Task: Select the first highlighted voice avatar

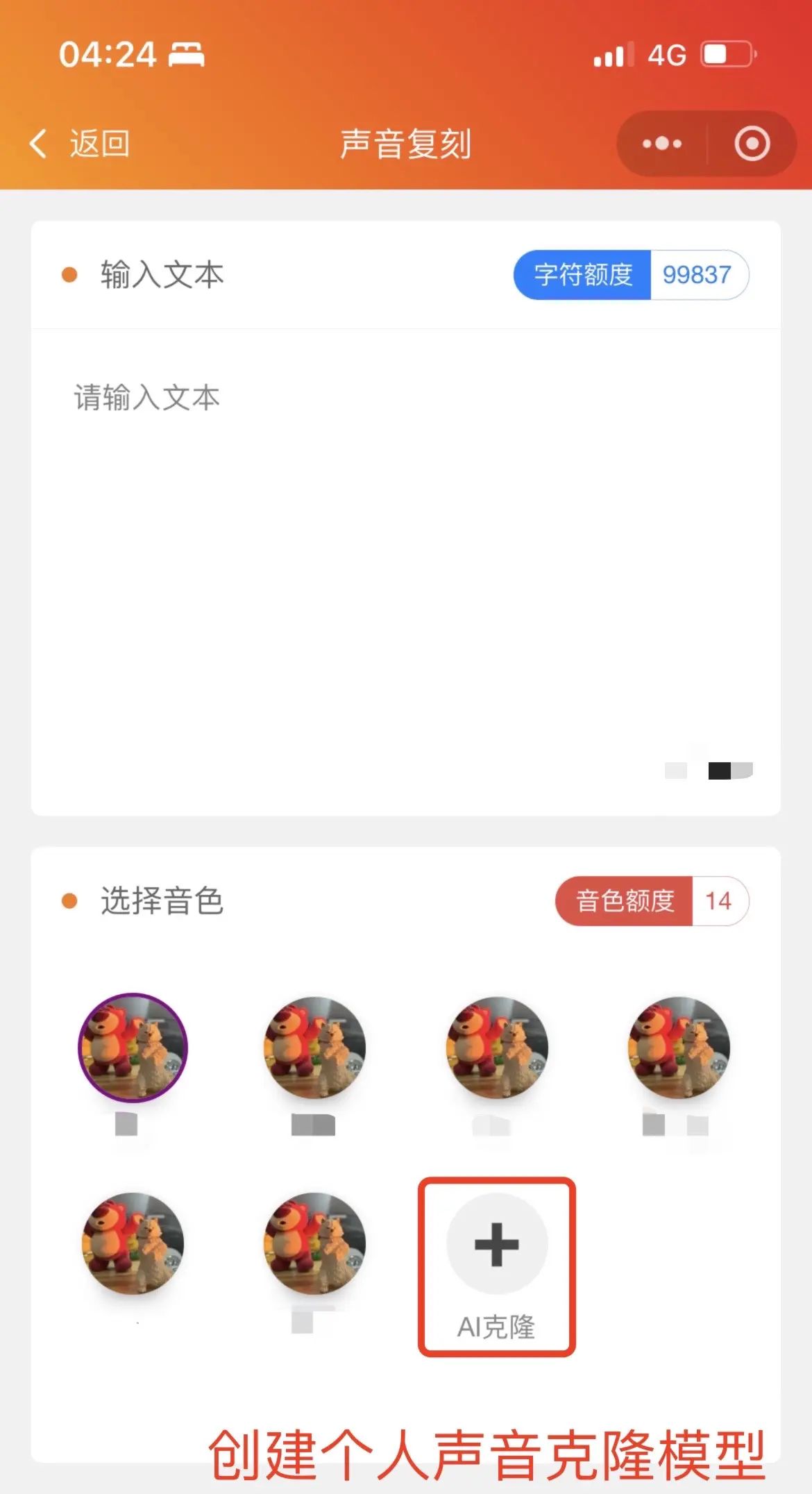Action: click(133, 1049)
